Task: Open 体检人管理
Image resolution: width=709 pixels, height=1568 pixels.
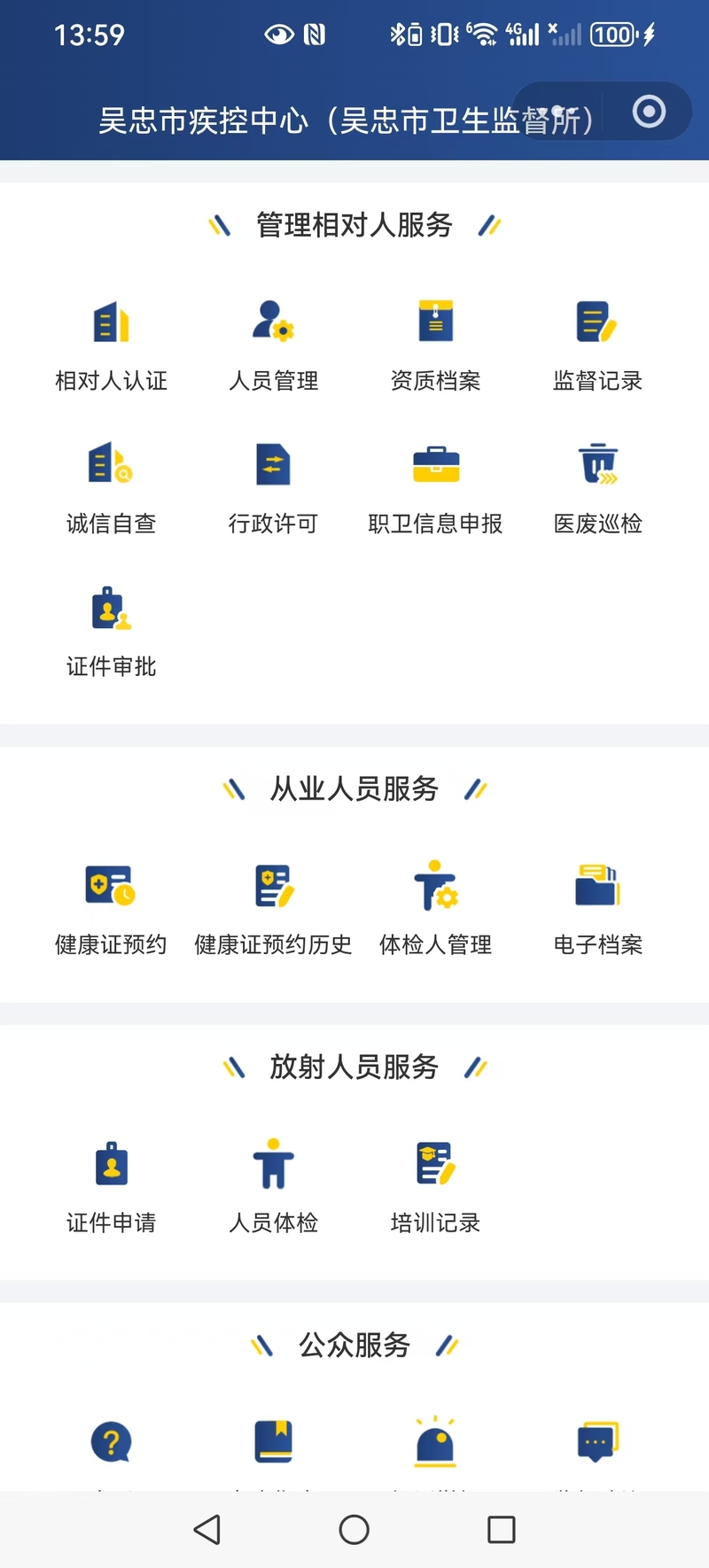Action: (x=435, y=908)
